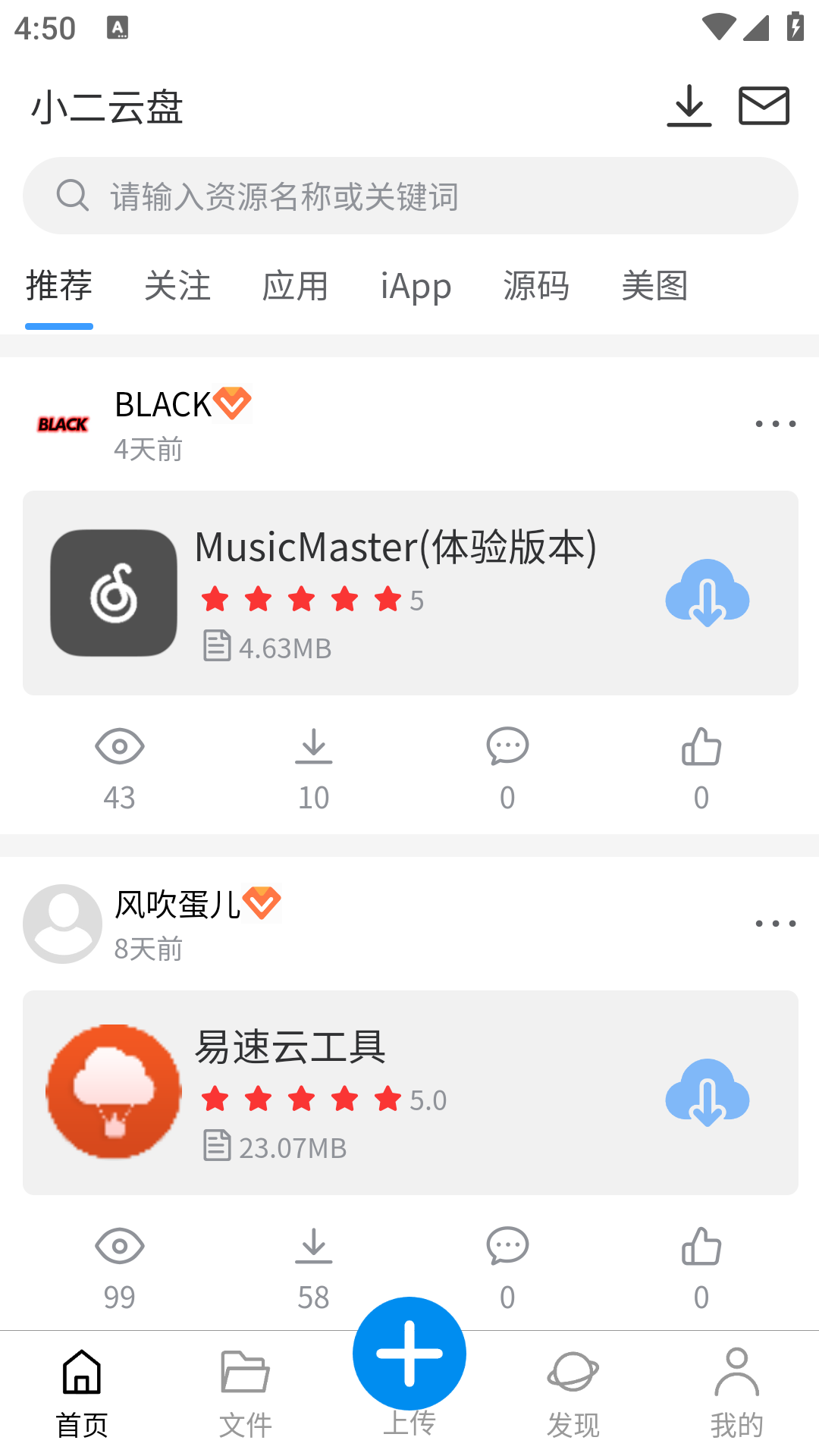This screenshot has width=819, height=1456.
Task: Download 易速云工具 via the cloud icon
Action: coord(707,1093)
